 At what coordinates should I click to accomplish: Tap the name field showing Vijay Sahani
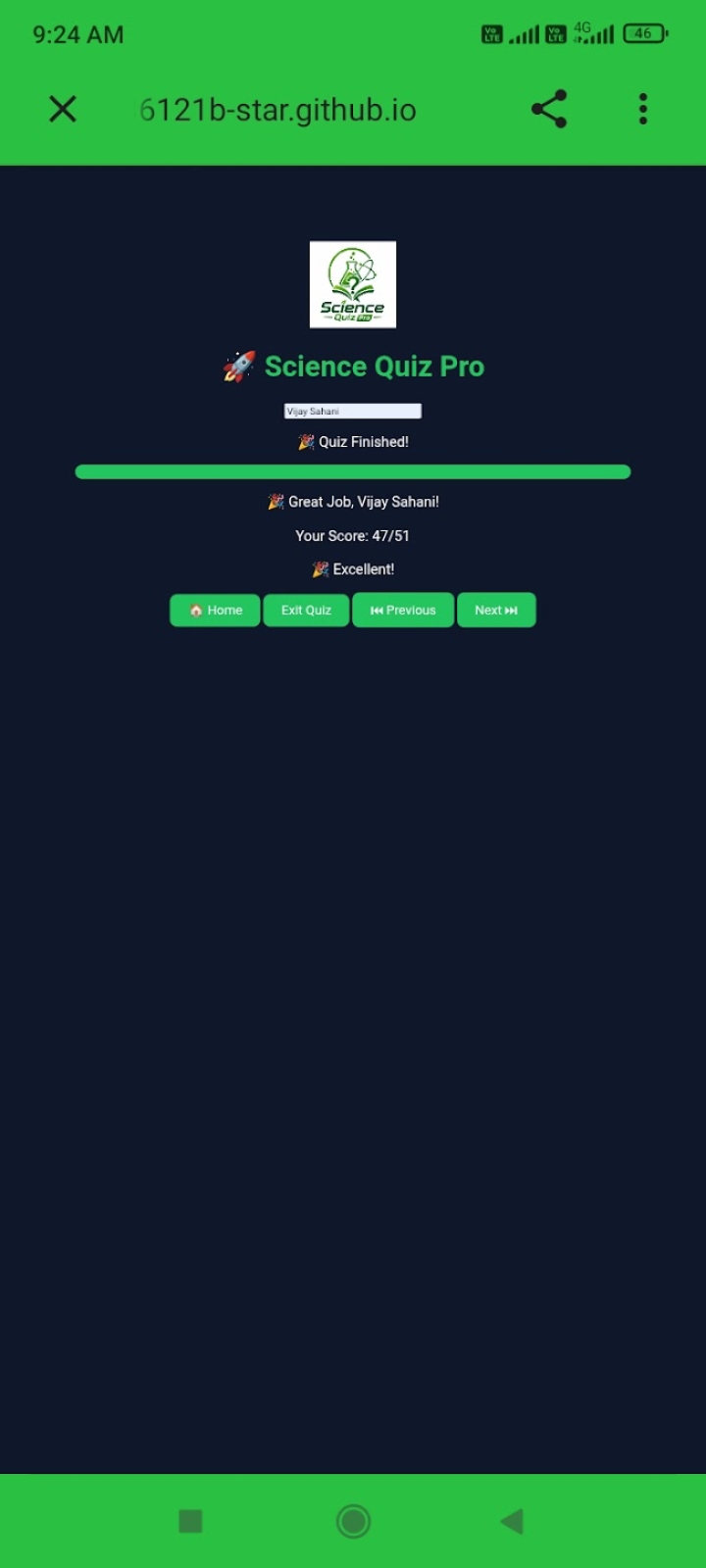point(353,412)
